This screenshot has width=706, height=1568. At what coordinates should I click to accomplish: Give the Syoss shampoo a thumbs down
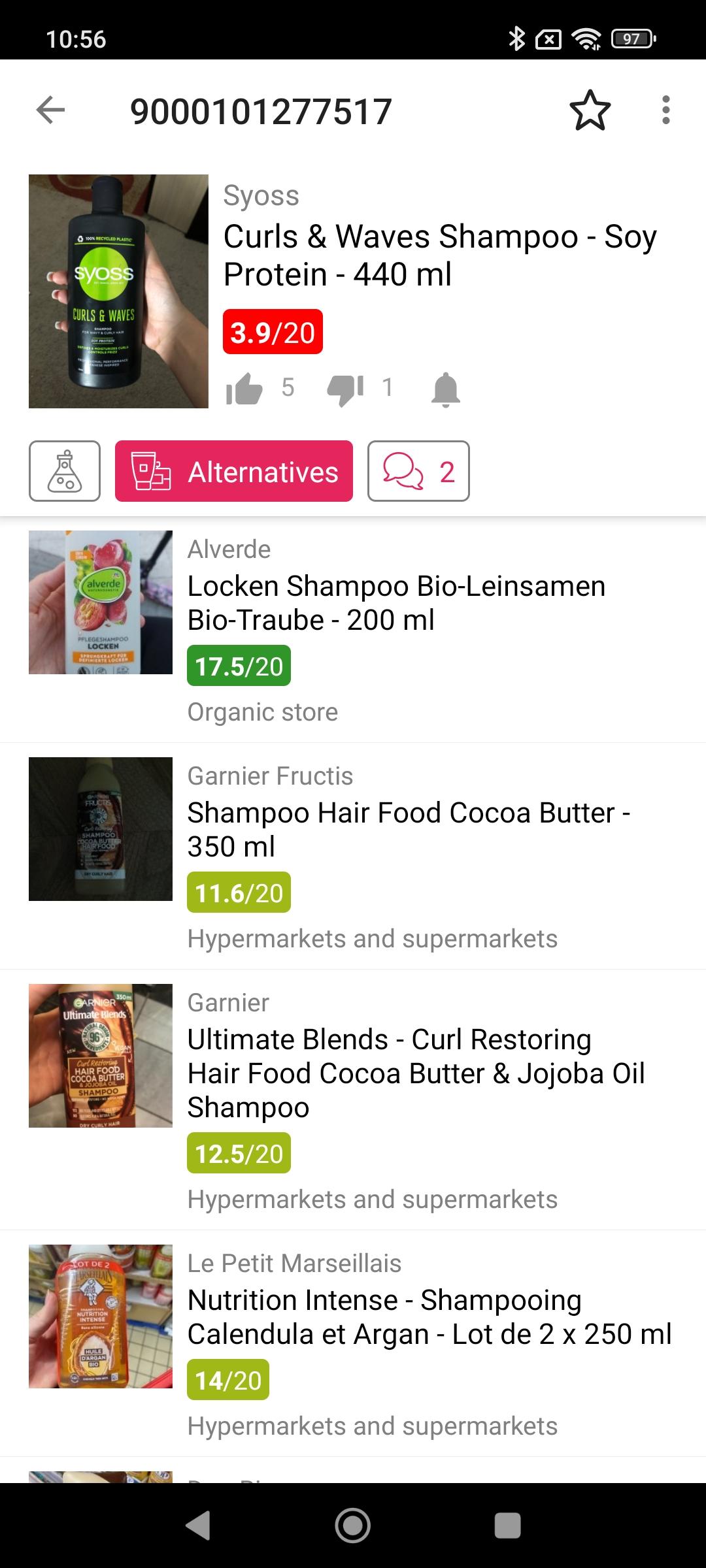[345, 390]
